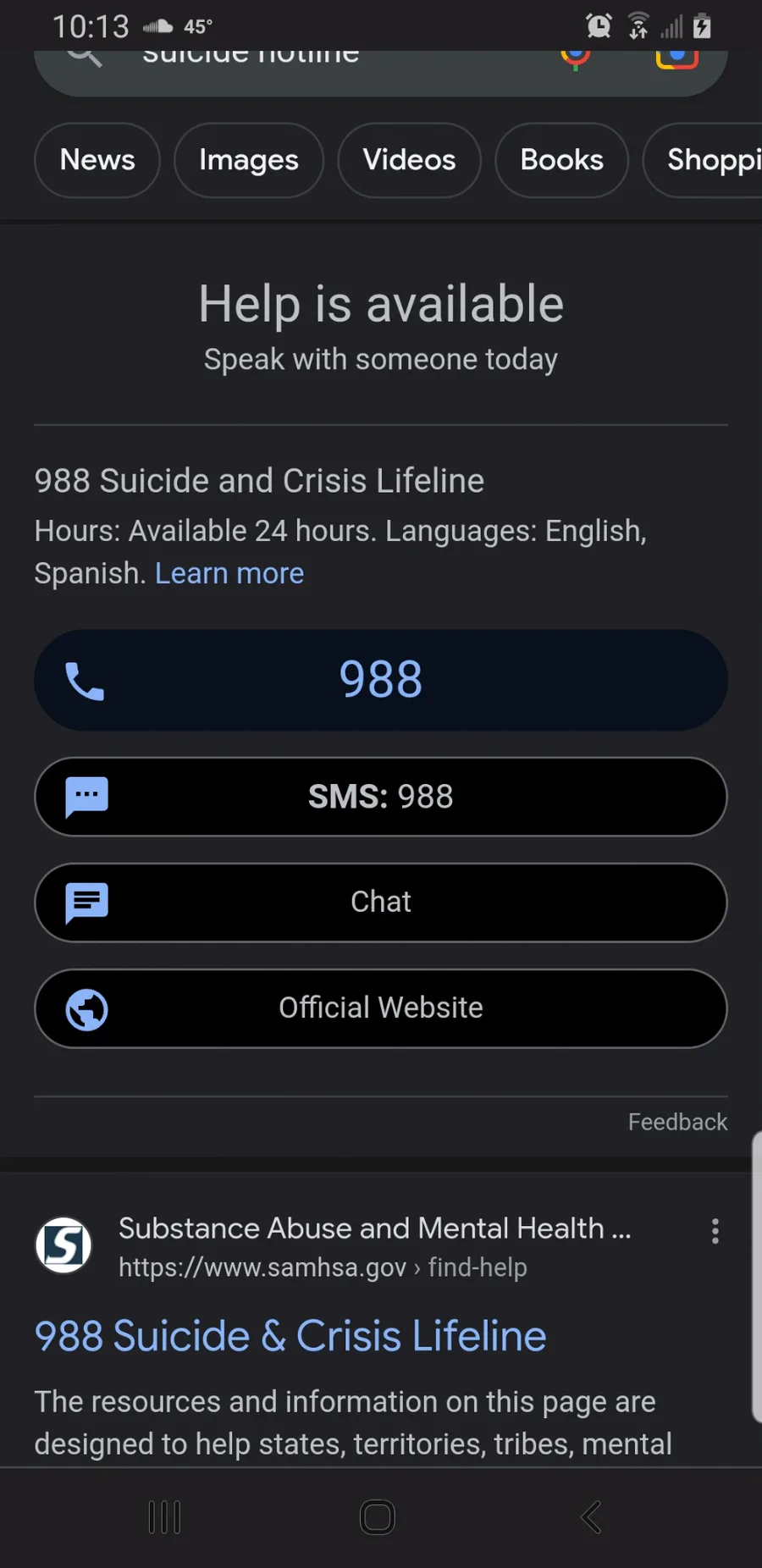The image size is (762, 1568).
Task: Tap the search box with suicide hotline
Action: click(381, 68)
